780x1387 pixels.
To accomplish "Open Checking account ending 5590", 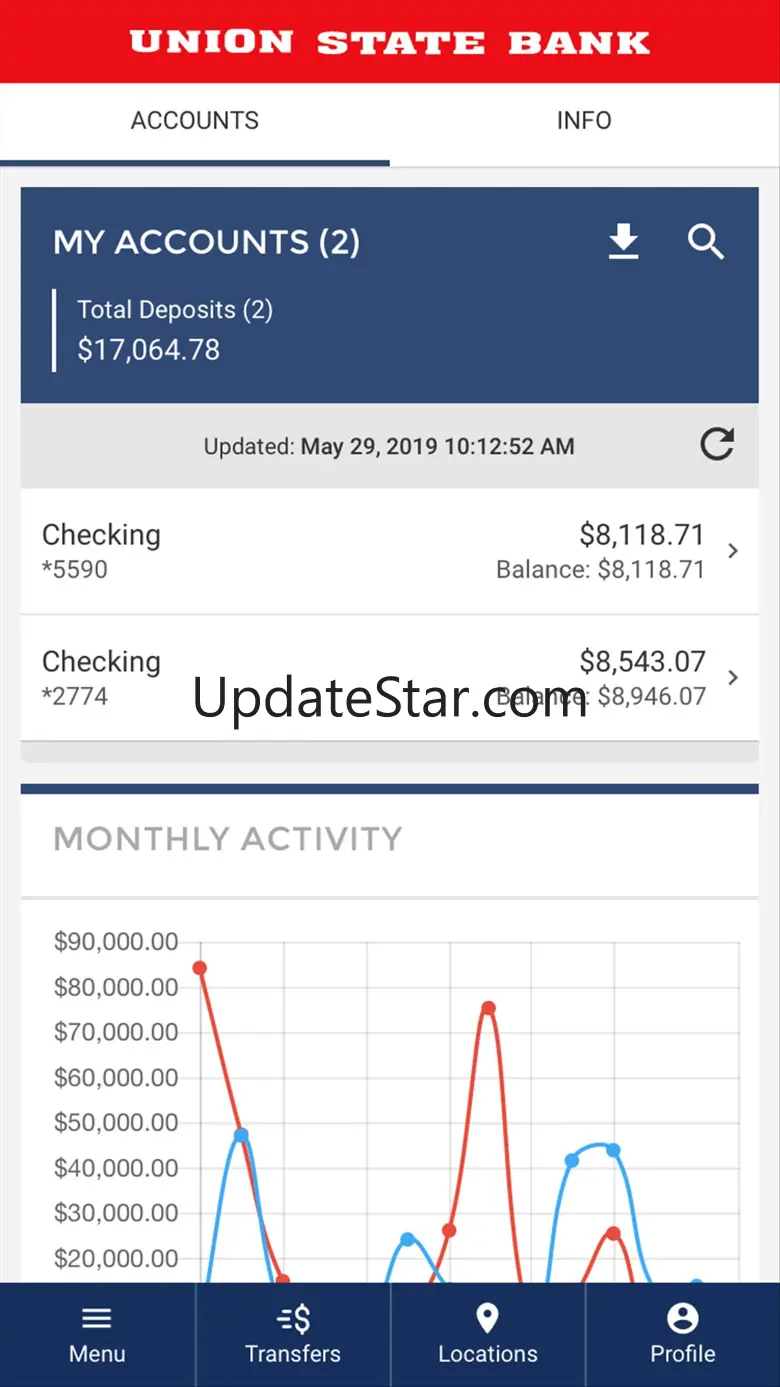I will coord(389,551).
